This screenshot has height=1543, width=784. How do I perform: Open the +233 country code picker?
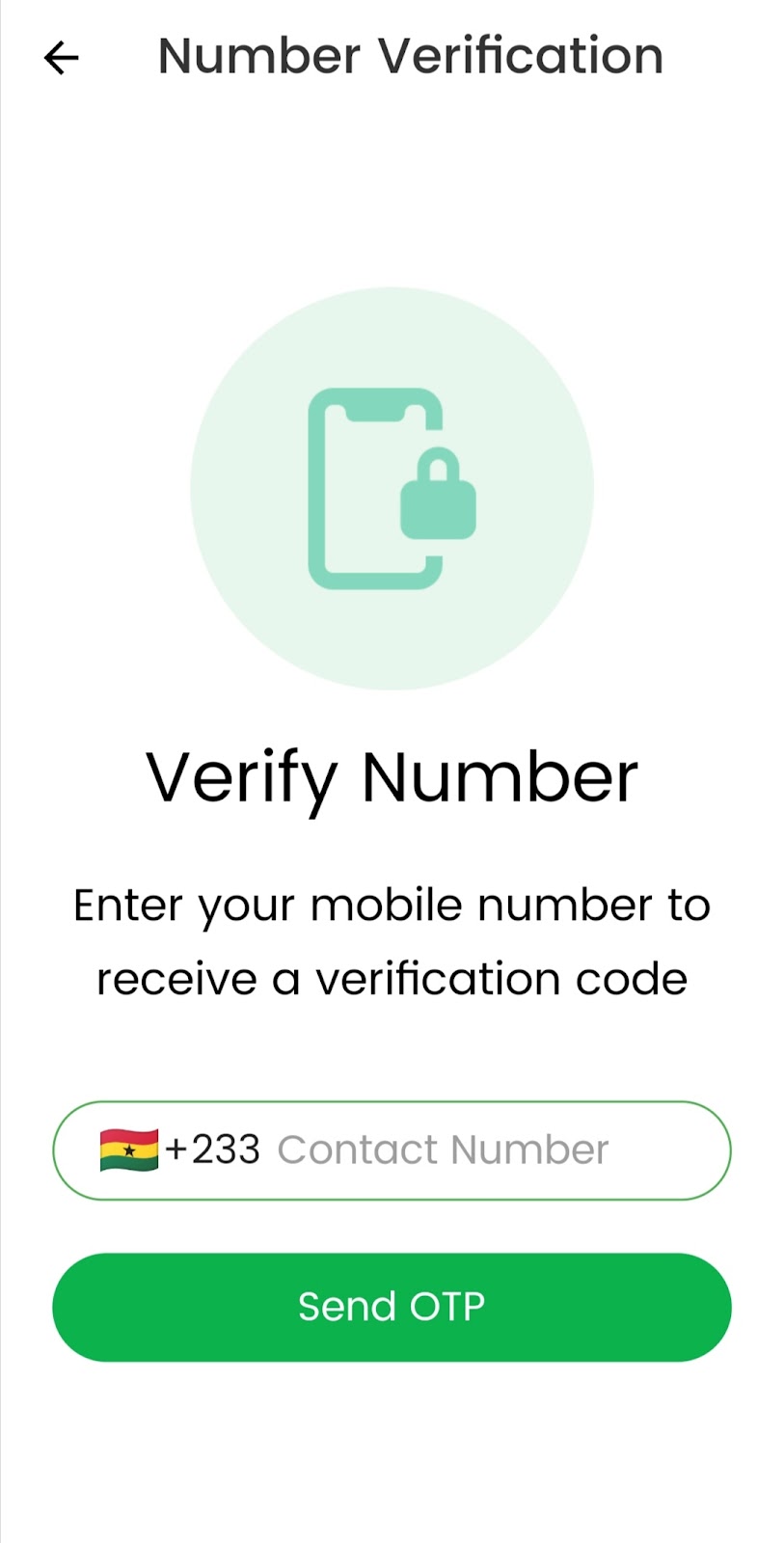pos(179,1150)
